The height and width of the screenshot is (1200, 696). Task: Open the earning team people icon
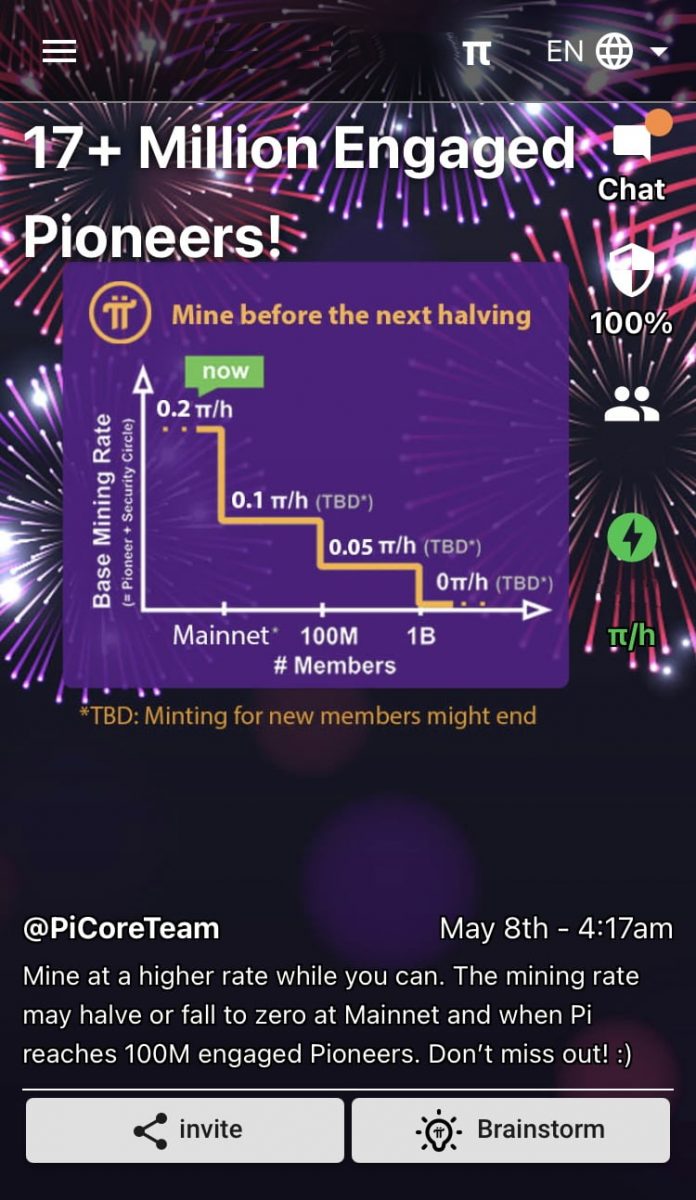(632, 403)
